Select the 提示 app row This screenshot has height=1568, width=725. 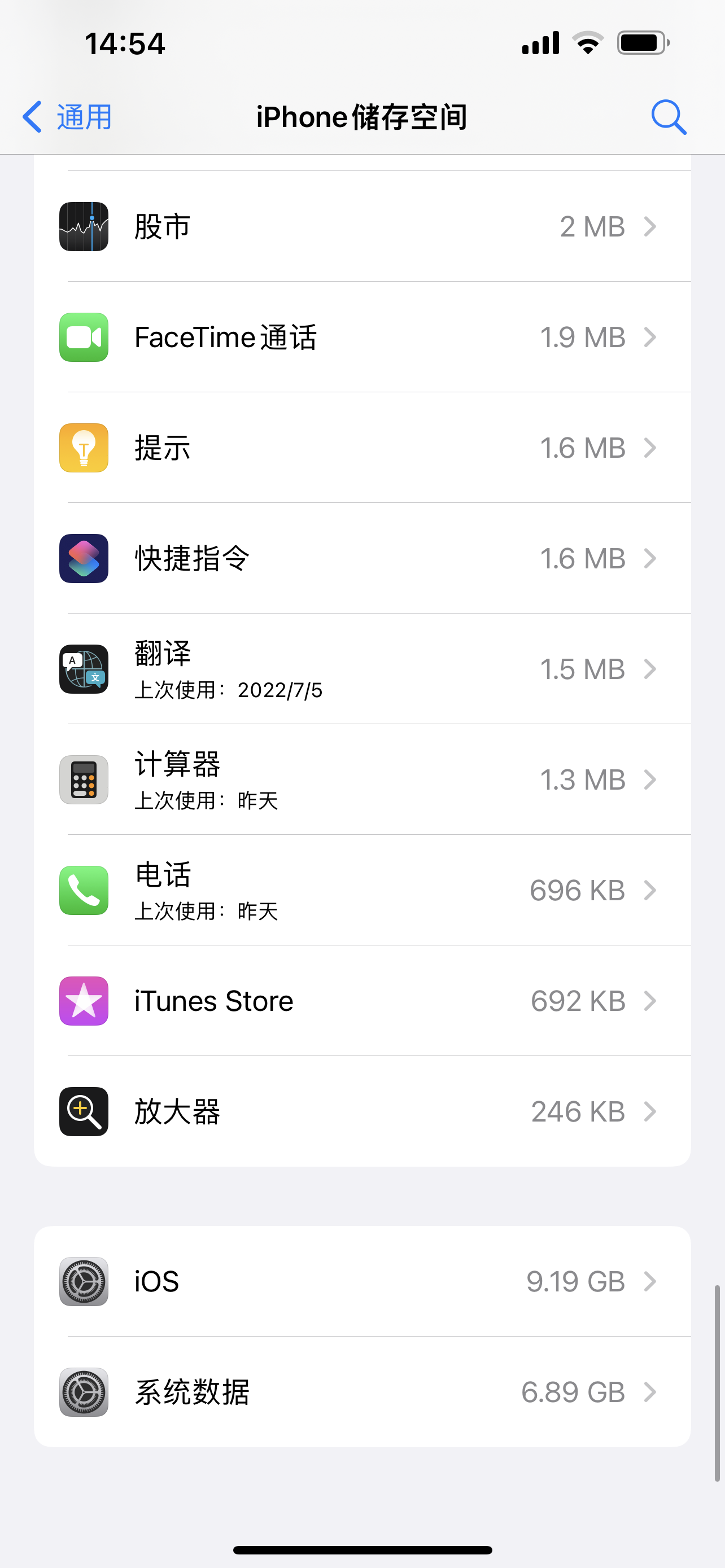click(x=361, y=448)
